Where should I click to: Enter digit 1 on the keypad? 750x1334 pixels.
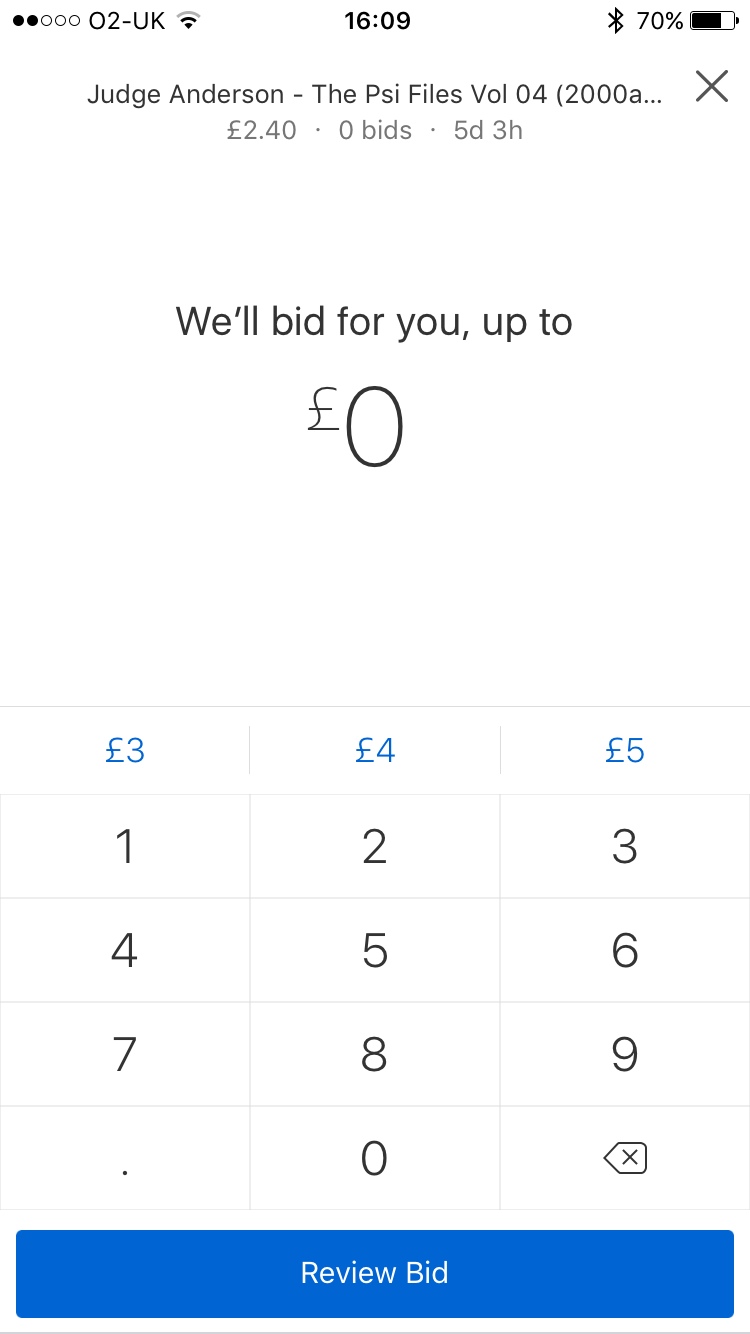[x=125, y=847]
